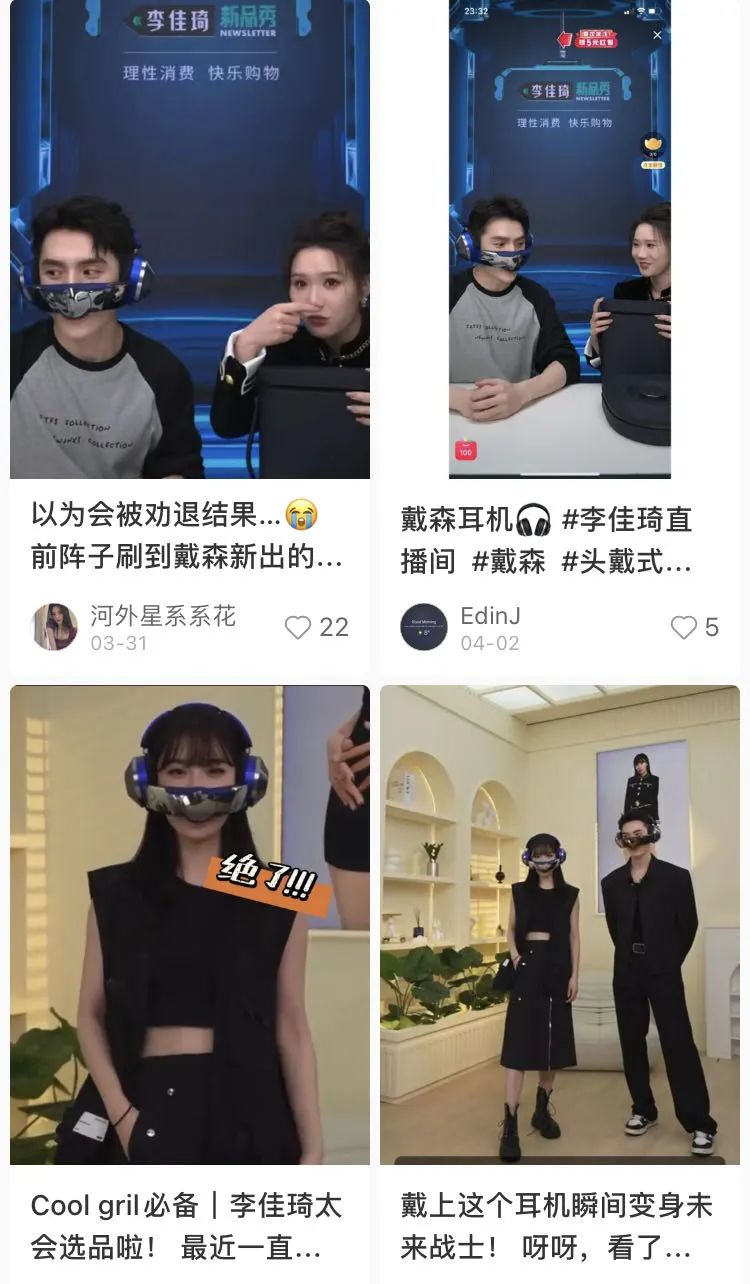Like the post by 河外星系系花
Image resolution: width=750 pixels, height=1284 pixels.
tap(298, 627)
